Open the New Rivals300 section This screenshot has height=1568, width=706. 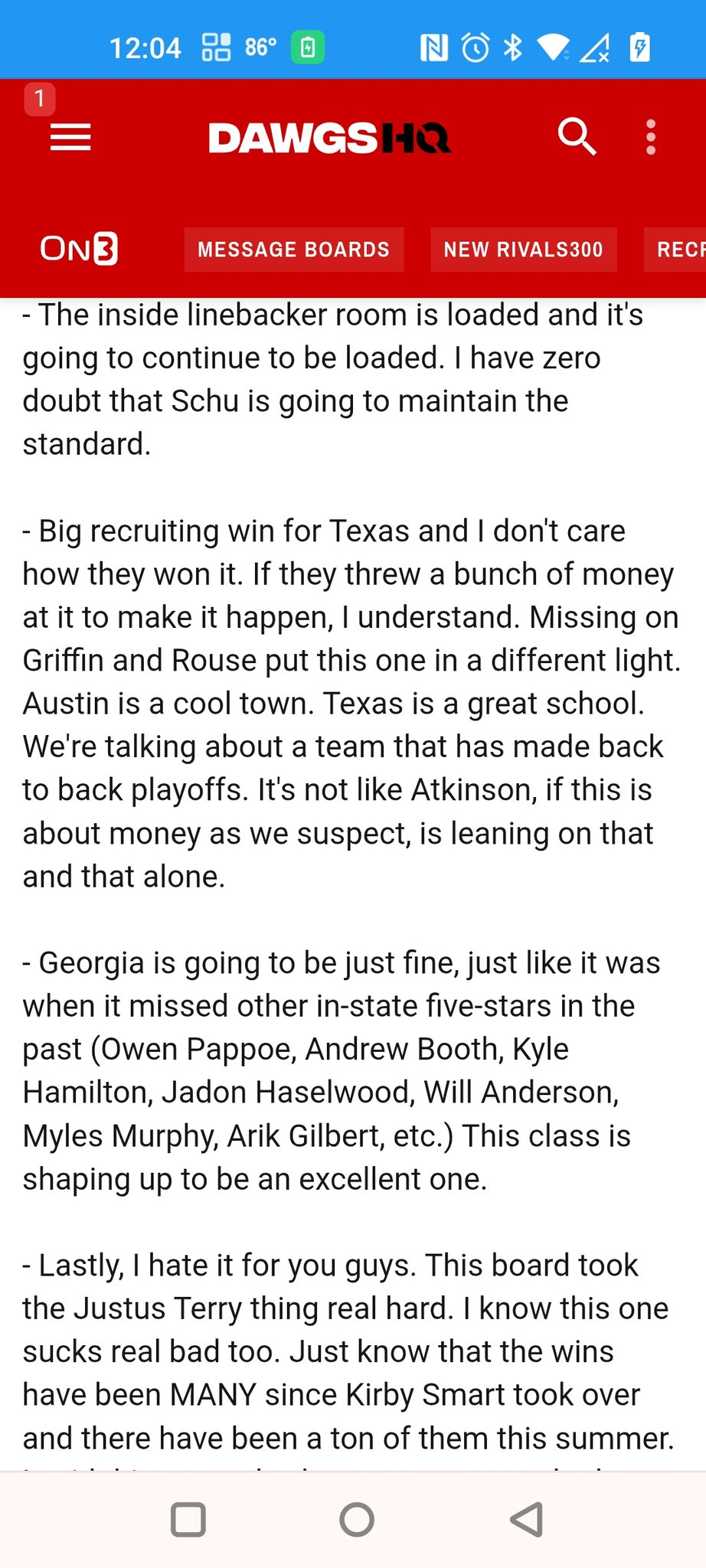click(x=524, y=250)
